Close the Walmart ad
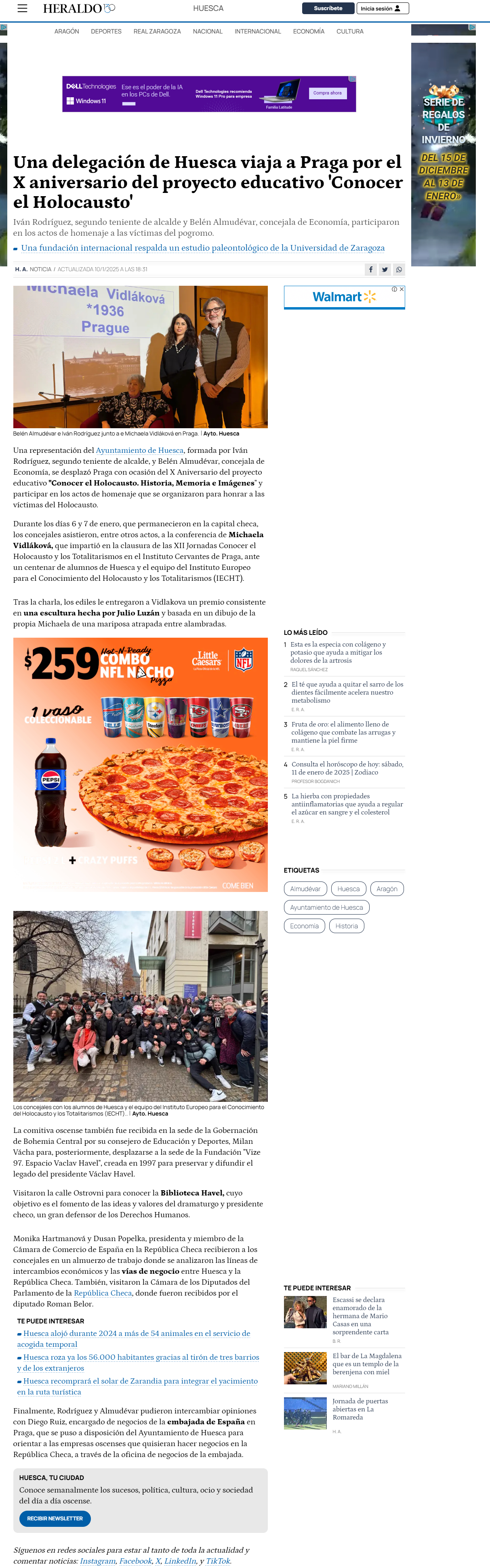Image resolution: width=490 pixels, height=1568 pixels. click(x=402, y=289)
